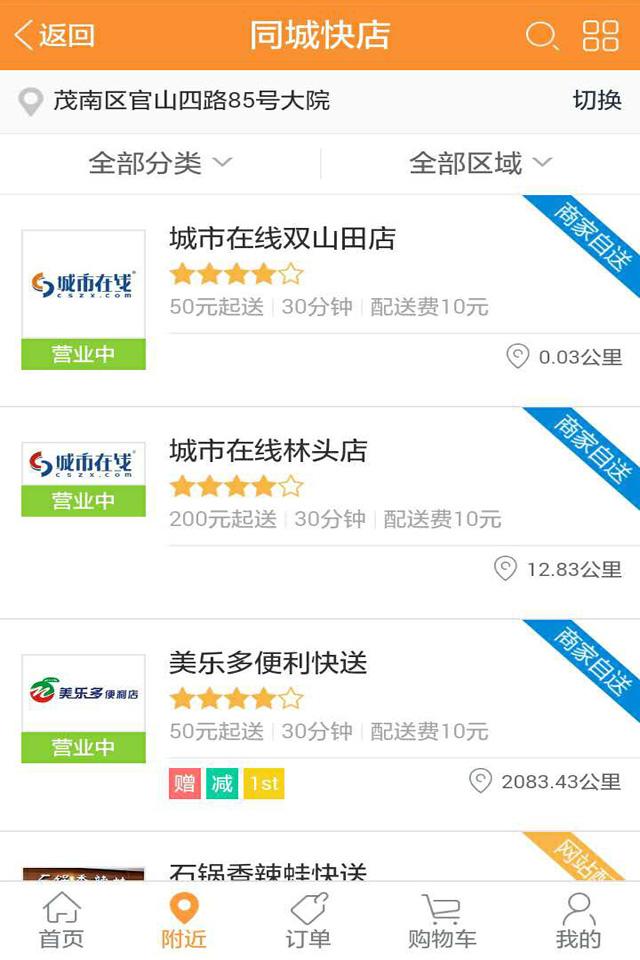Open the store 石锅香辣蛙快送
The image size is (640, 960).
[x=268, y=870]
